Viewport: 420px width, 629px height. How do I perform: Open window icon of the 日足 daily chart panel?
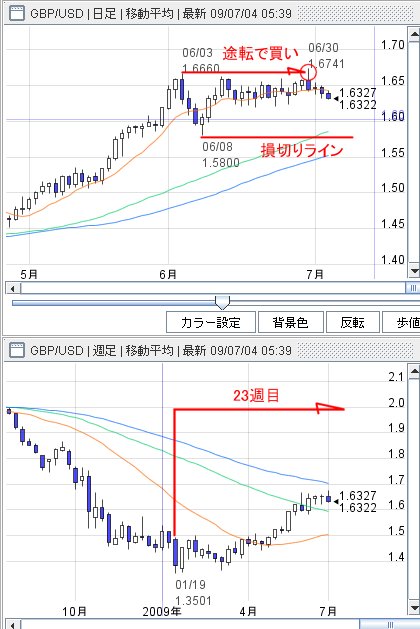(x=17, y=14)
